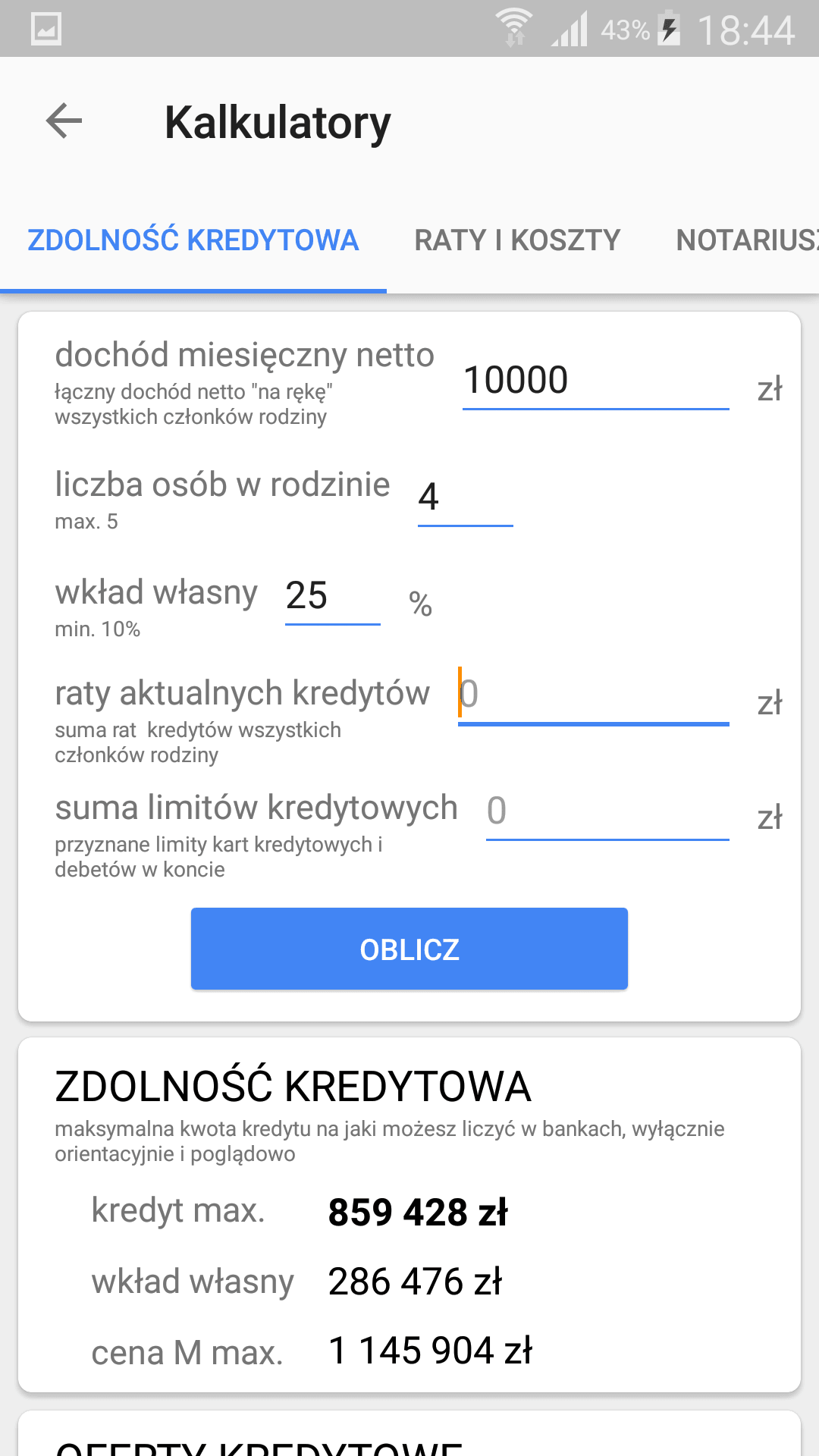
Task: Tap the OBLICZ button
Action: click(409, 949)
